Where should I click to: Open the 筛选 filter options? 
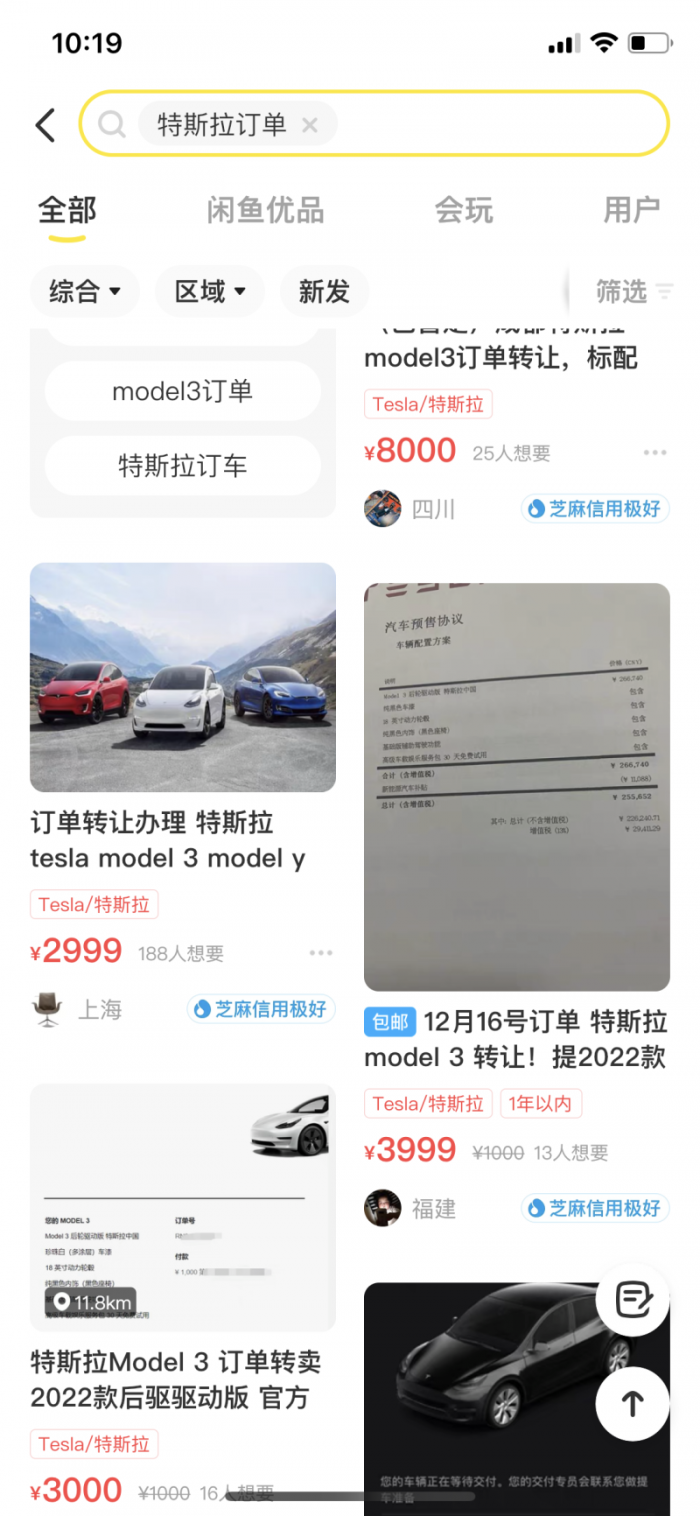[x=633, y=291]
